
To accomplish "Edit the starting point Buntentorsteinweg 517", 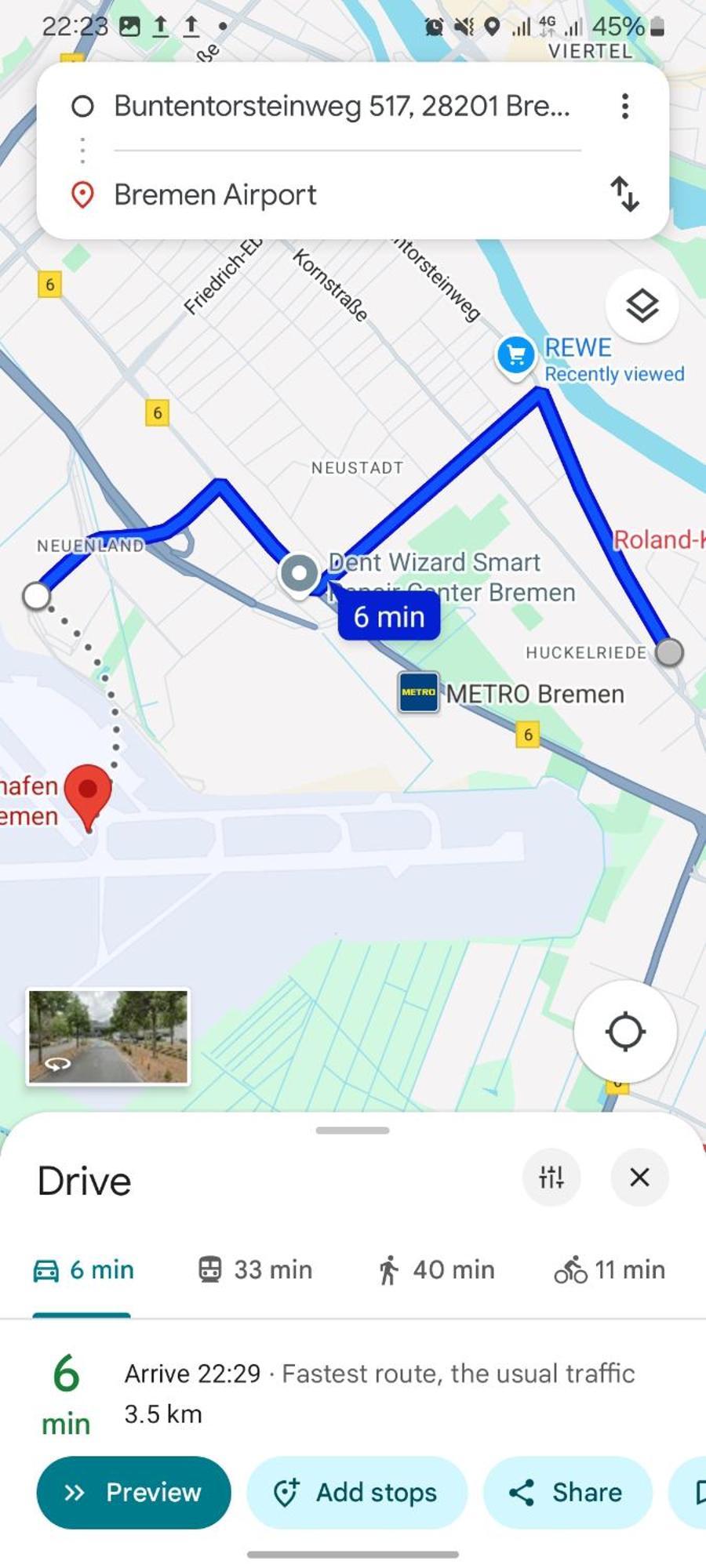I will coord(341,106).
